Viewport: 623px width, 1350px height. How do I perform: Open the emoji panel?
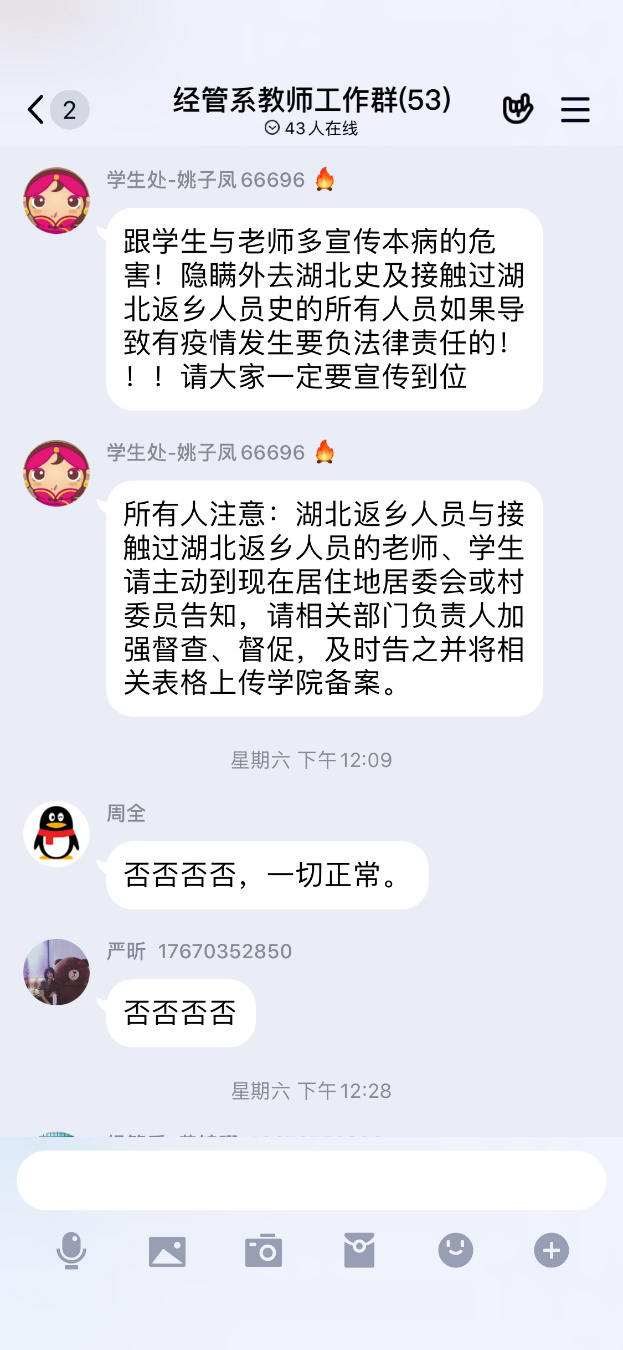point(455,1250)
